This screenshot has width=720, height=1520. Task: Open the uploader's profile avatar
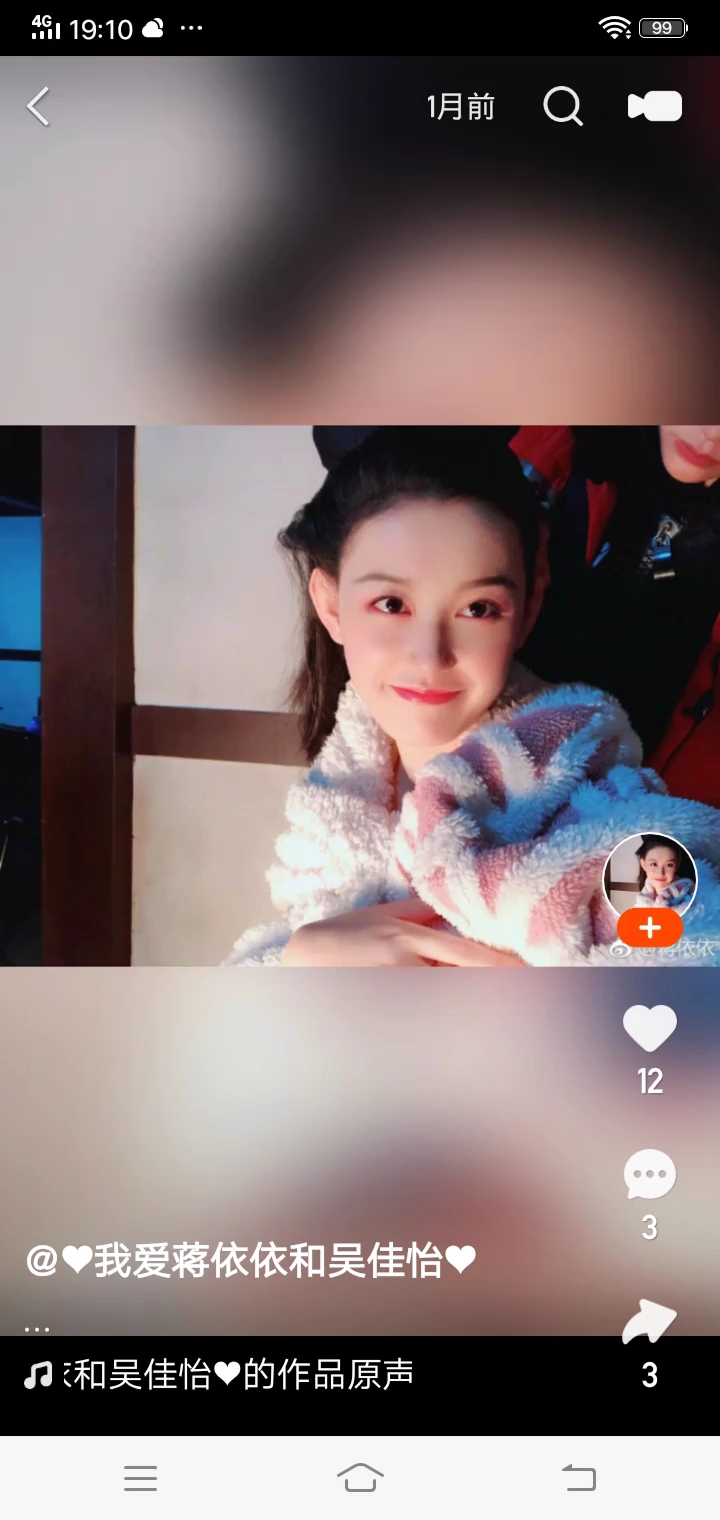pyautogui.click(x=650, y=876)
